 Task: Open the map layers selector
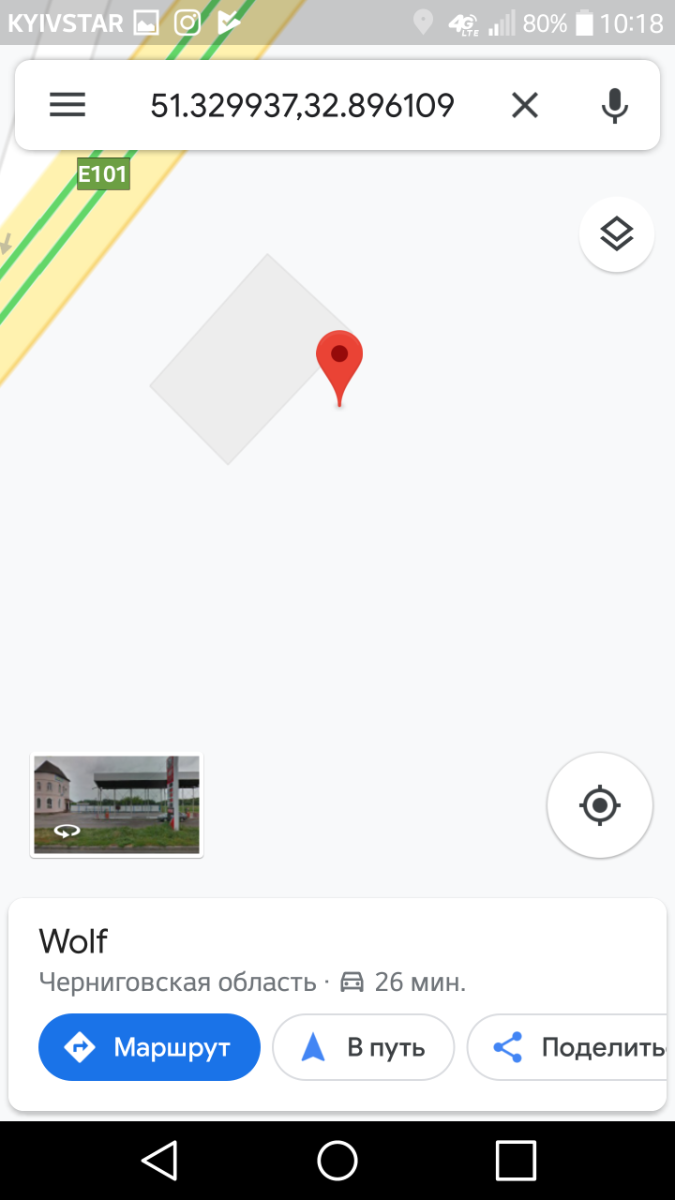(x=616, y=235)
